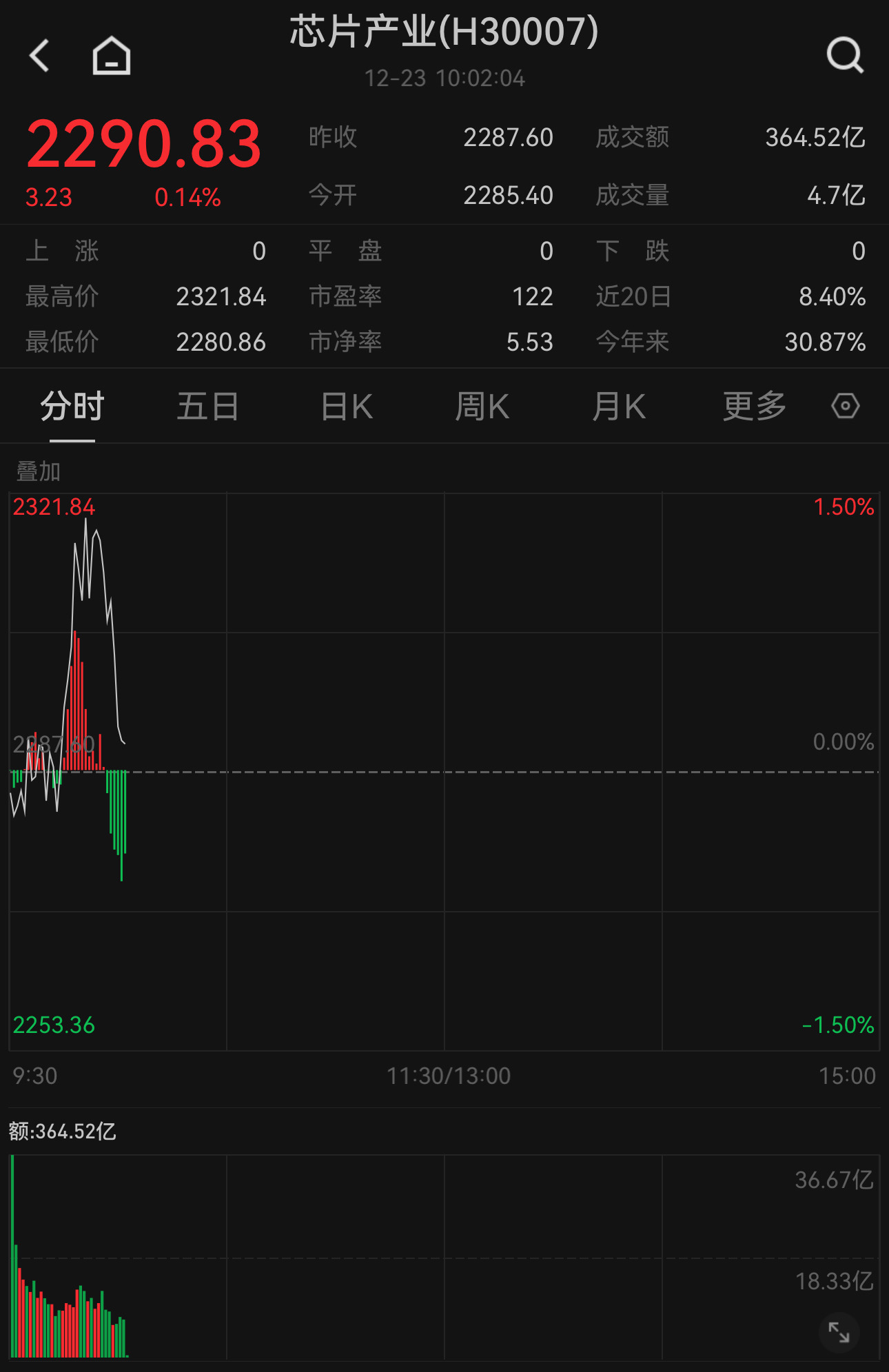Expand the 更多 chart period options
The height and width of the screenshot is (1372, 889).
coord(754,407)
